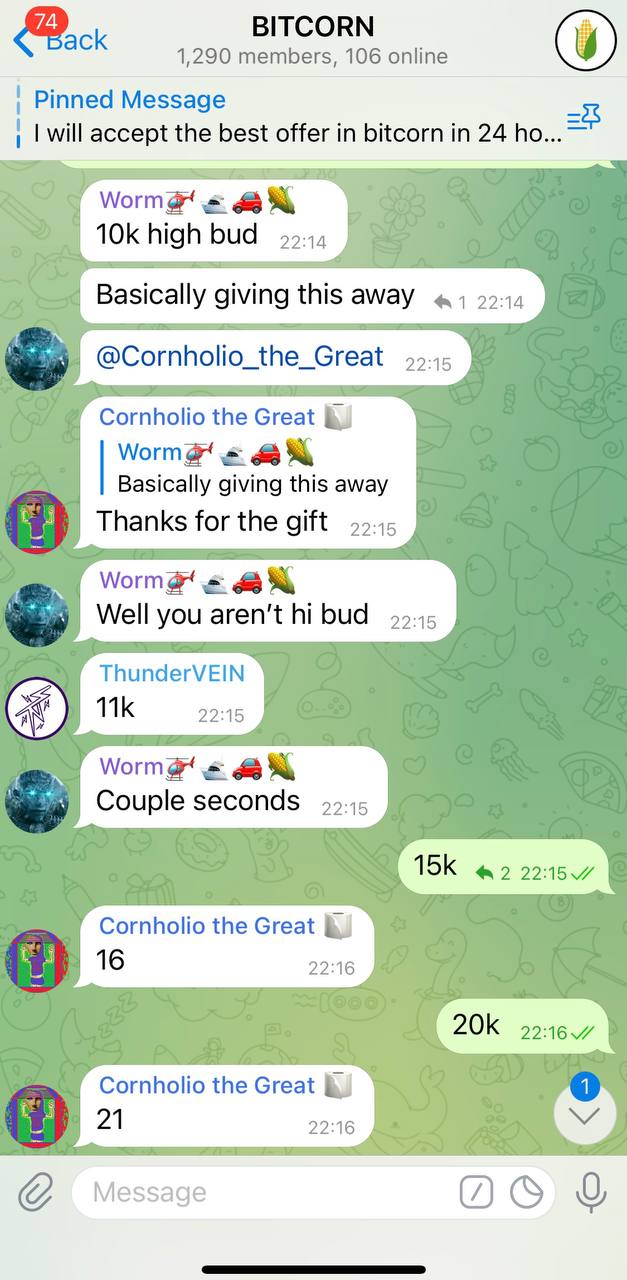Image resolution: width=627 pixels, height=1280 pixels.
Task: View the reply thread on "Basically giving this away"
Action: [x=450, y=302]
